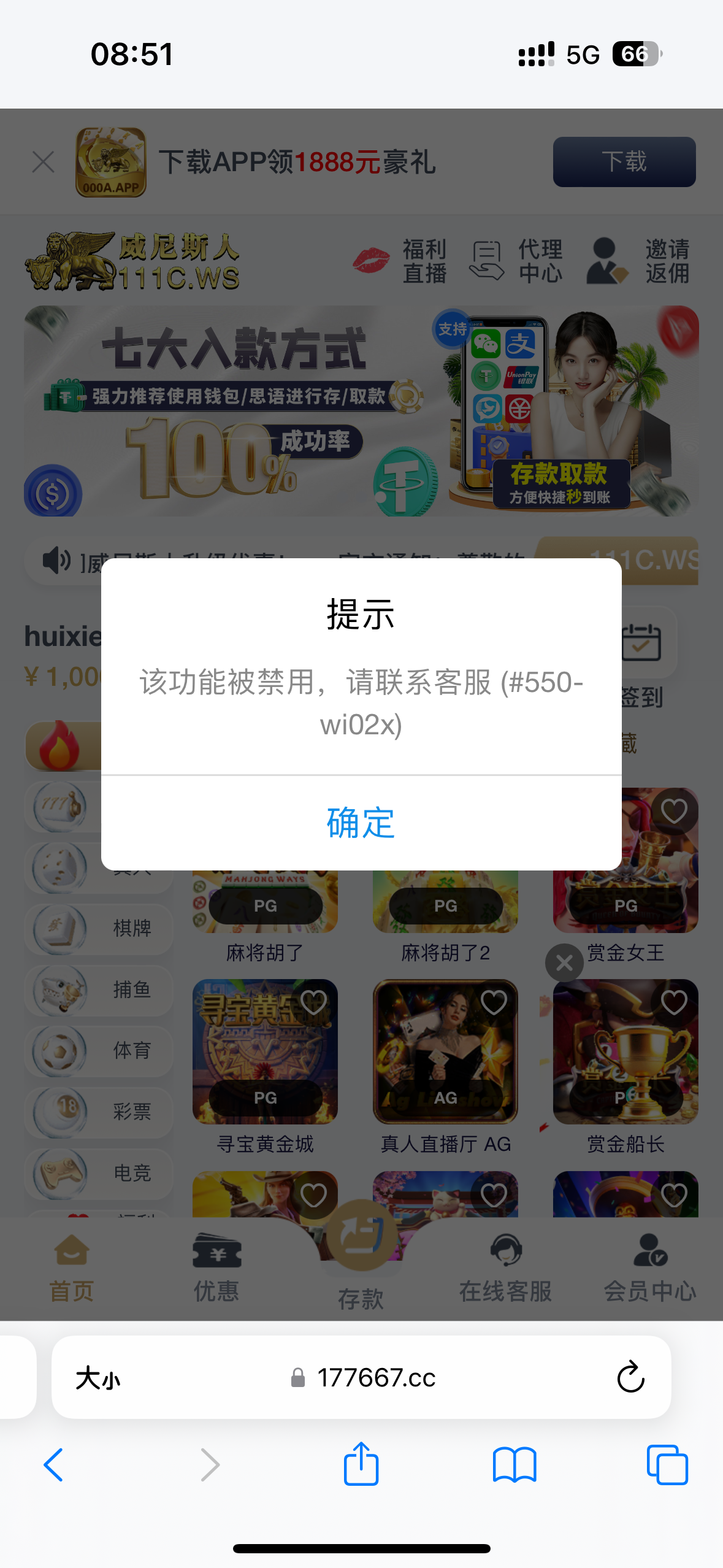Switch to the 优惠 tab
This screenshot has width=723, height=1568.
(x=216, y=1267)
